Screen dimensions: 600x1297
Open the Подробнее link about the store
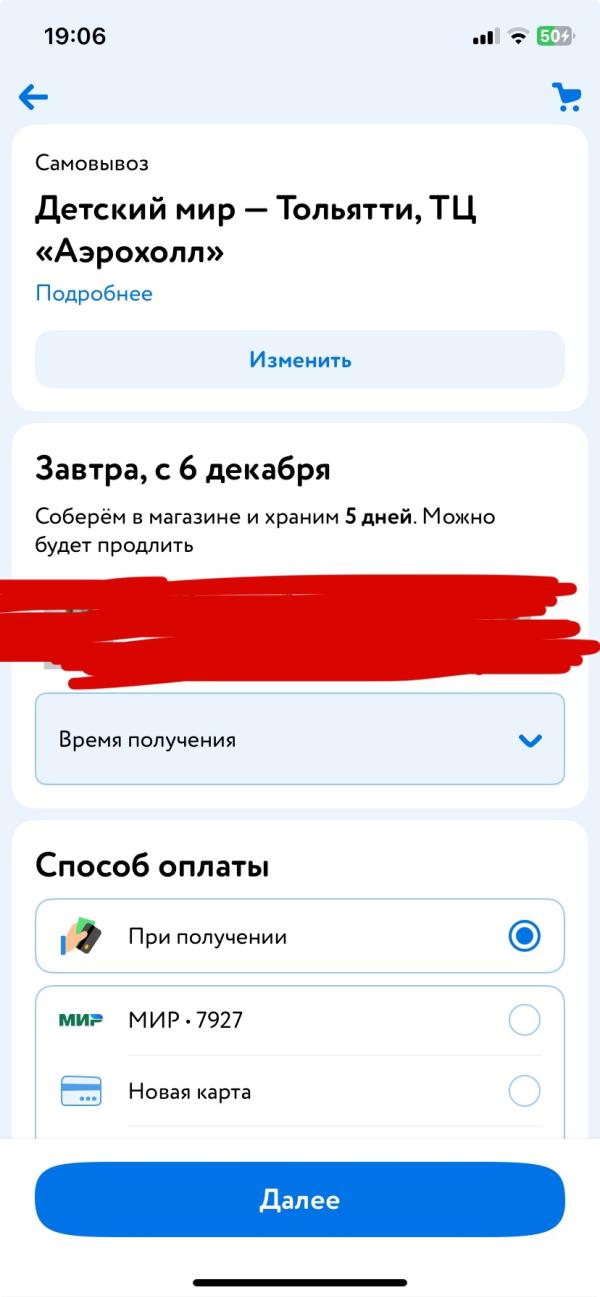tap(94, 293)
